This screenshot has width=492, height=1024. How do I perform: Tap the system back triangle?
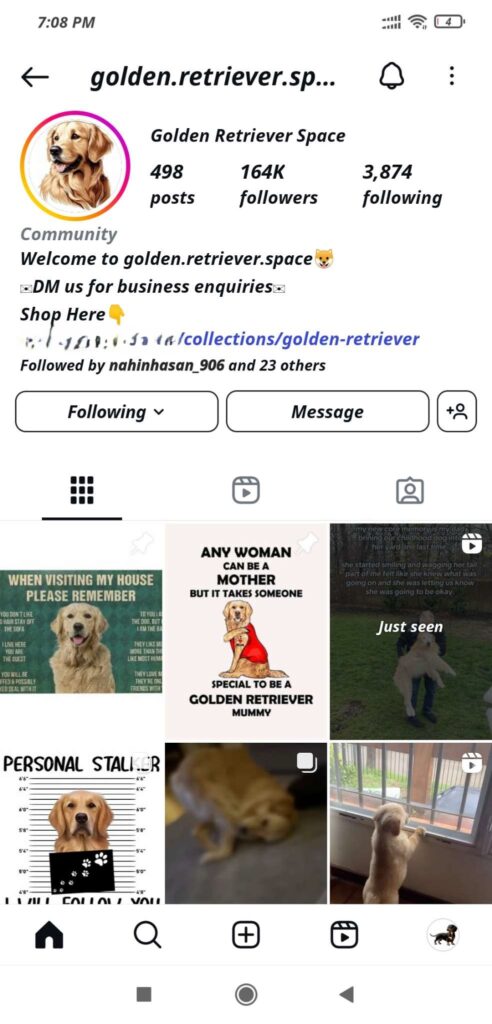coord(346,995)
